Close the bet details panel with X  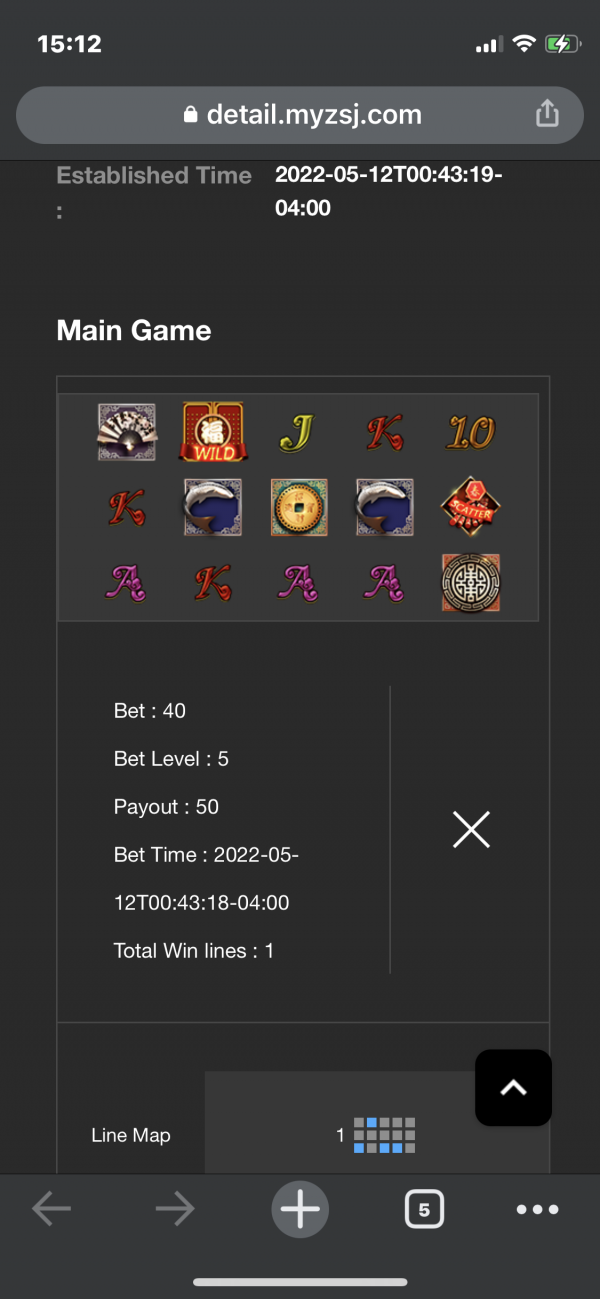(x=471, y=829)
